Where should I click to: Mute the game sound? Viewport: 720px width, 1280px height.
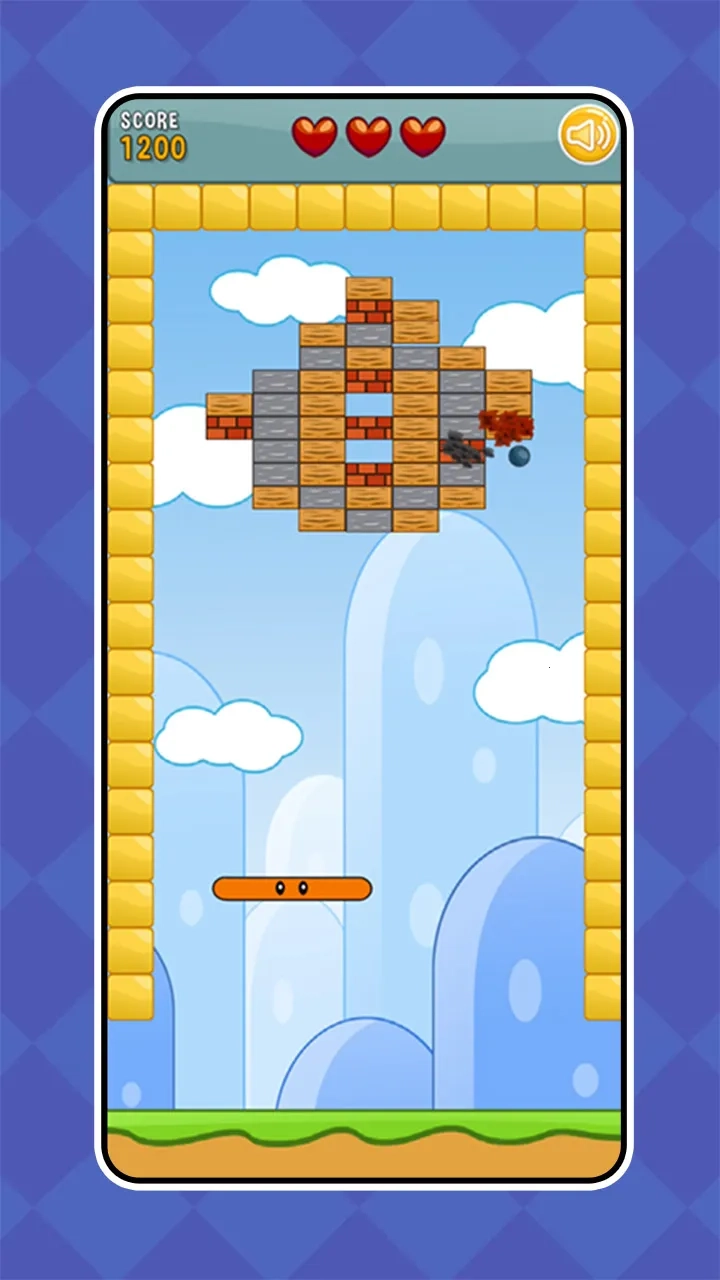pos(587,136)
